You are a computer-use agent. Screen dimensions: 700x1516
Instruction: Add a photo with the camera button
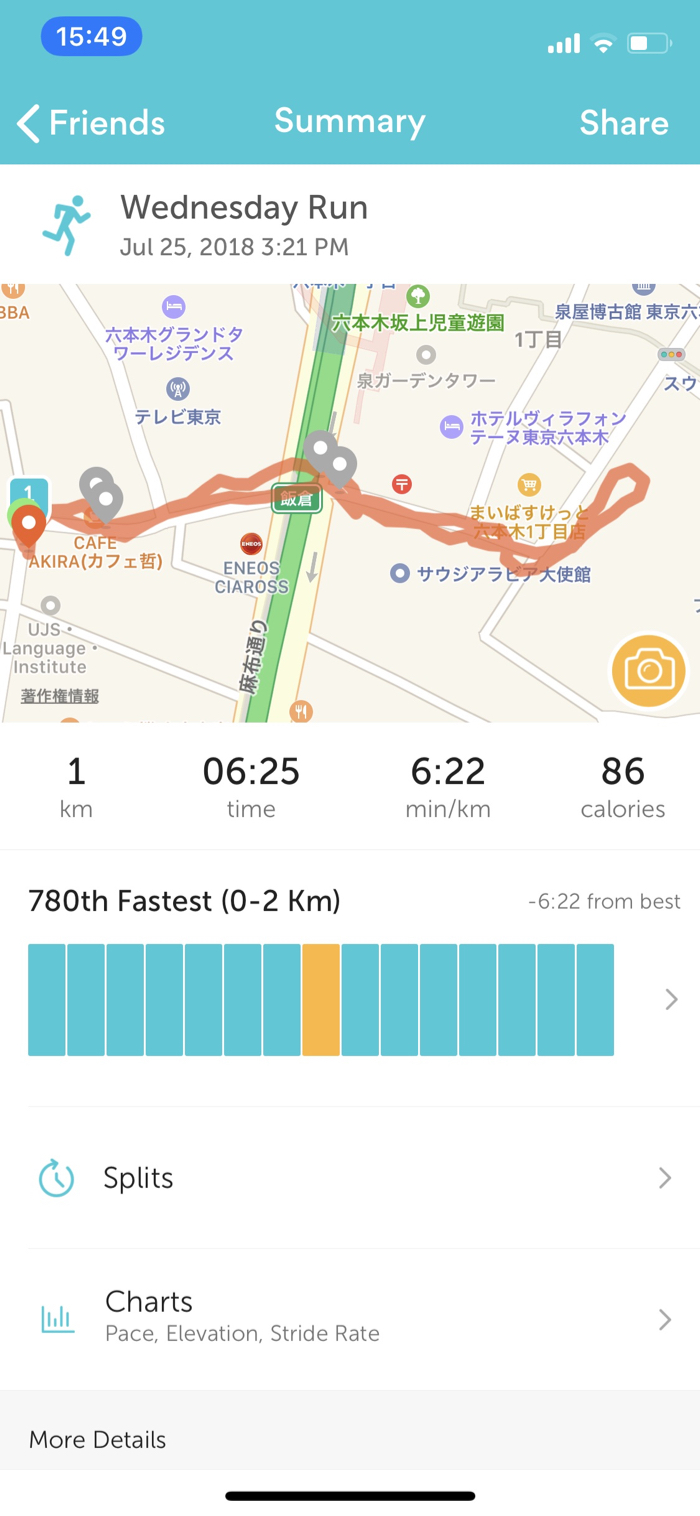(x=649, y=670)
